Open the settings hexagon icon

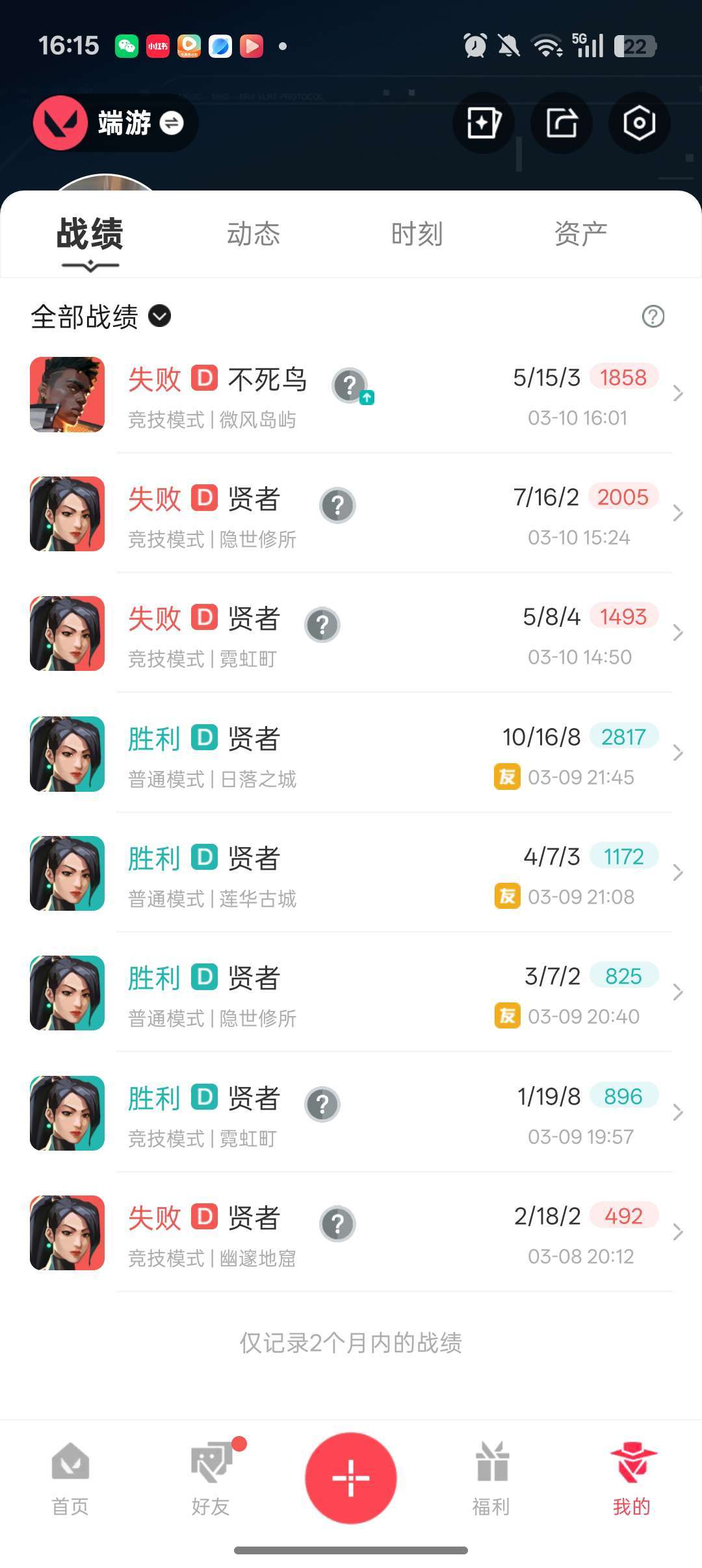[639, 123]
